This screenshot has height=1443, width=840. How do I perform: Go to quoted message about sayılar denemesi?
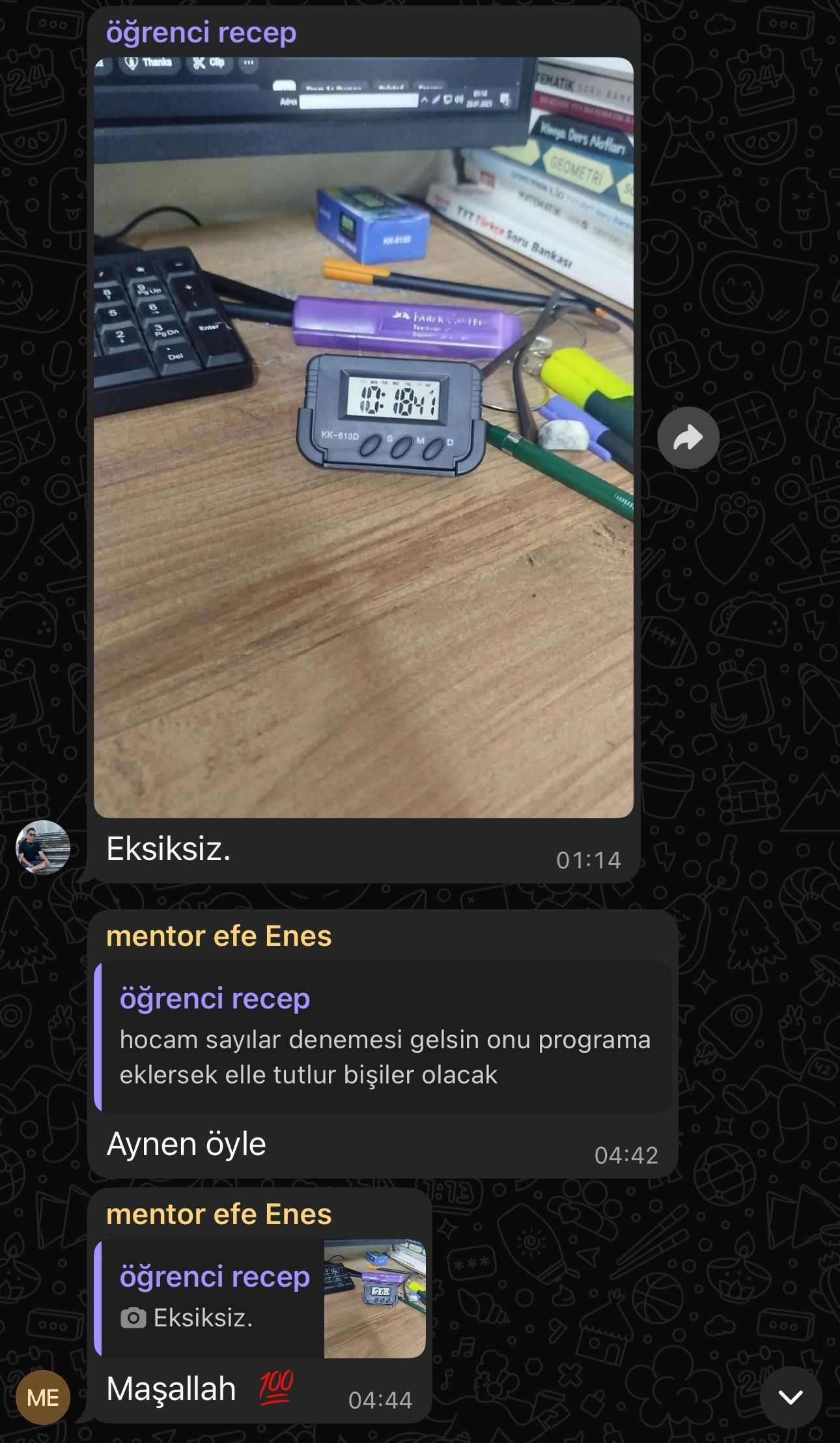(x=384, y=1036)
